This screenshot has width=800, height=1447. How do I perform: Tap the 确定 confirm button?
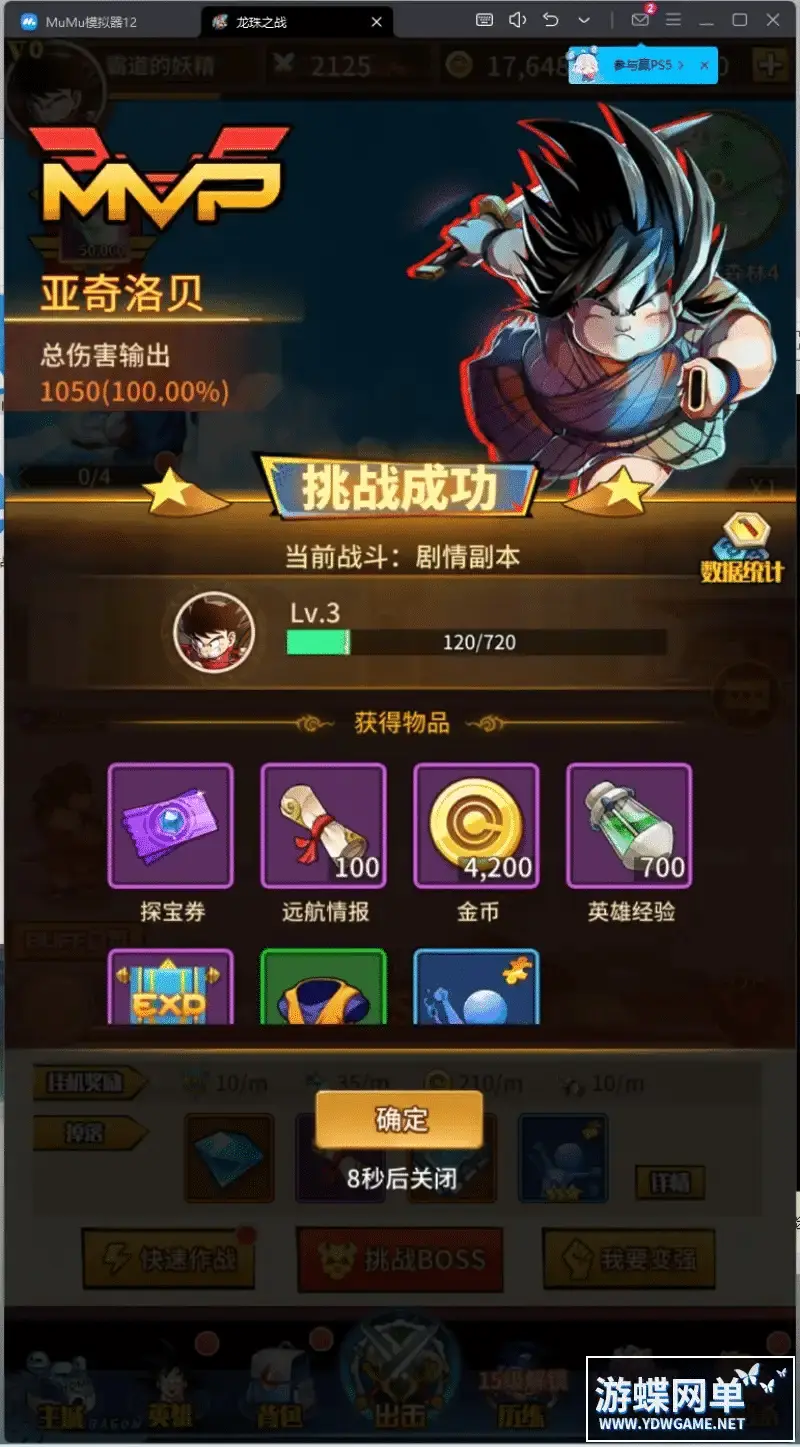coord(399,1119)
